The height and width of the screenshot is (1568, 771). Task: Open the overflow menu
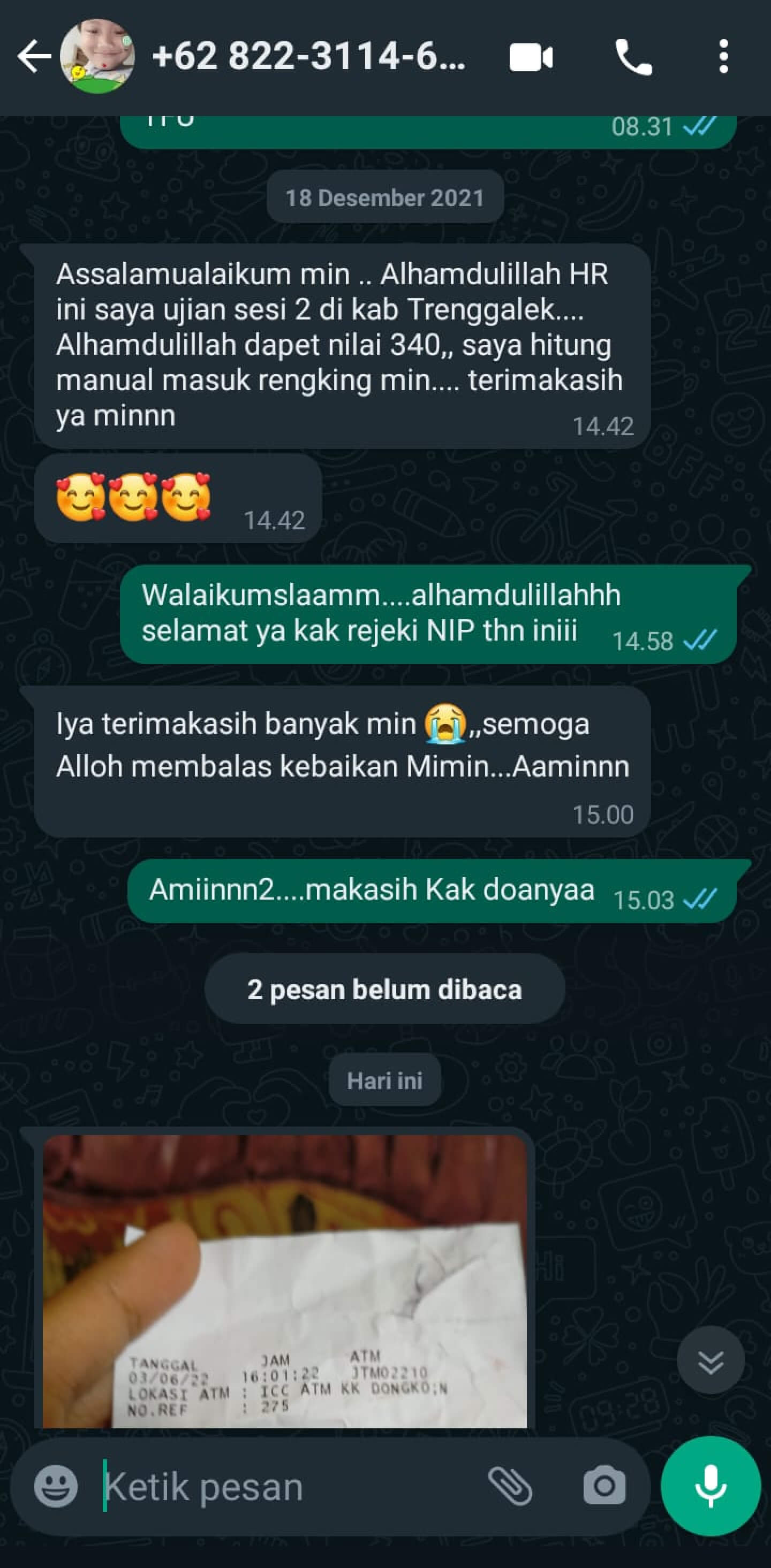click(x=723, y=57)
